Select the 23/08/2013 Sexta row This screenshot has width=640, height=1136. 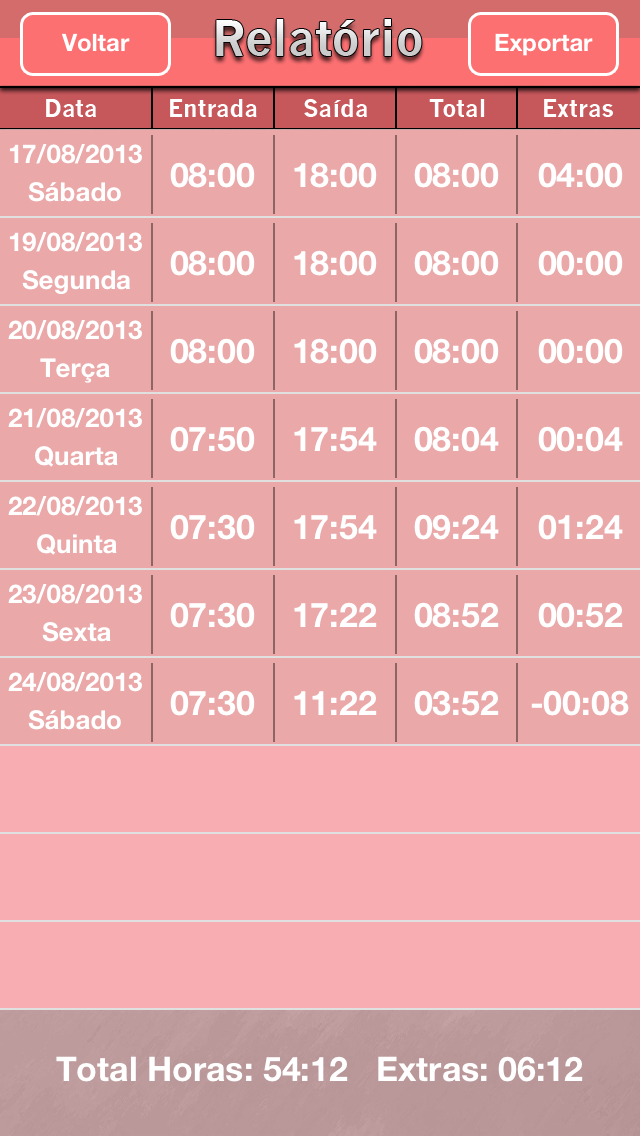pos(320,614)
